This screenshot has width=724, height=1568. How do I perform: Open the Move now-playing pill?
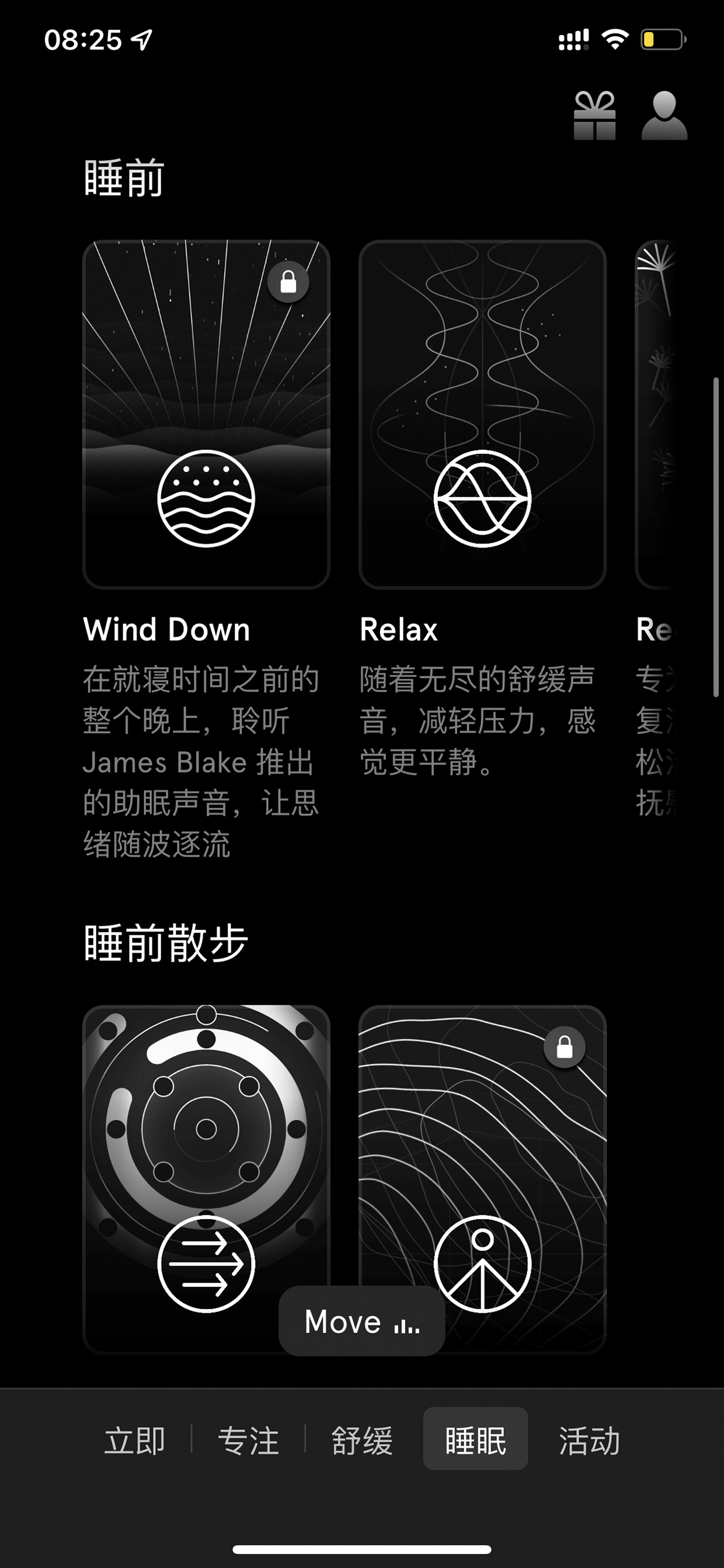coord(362,1321)
